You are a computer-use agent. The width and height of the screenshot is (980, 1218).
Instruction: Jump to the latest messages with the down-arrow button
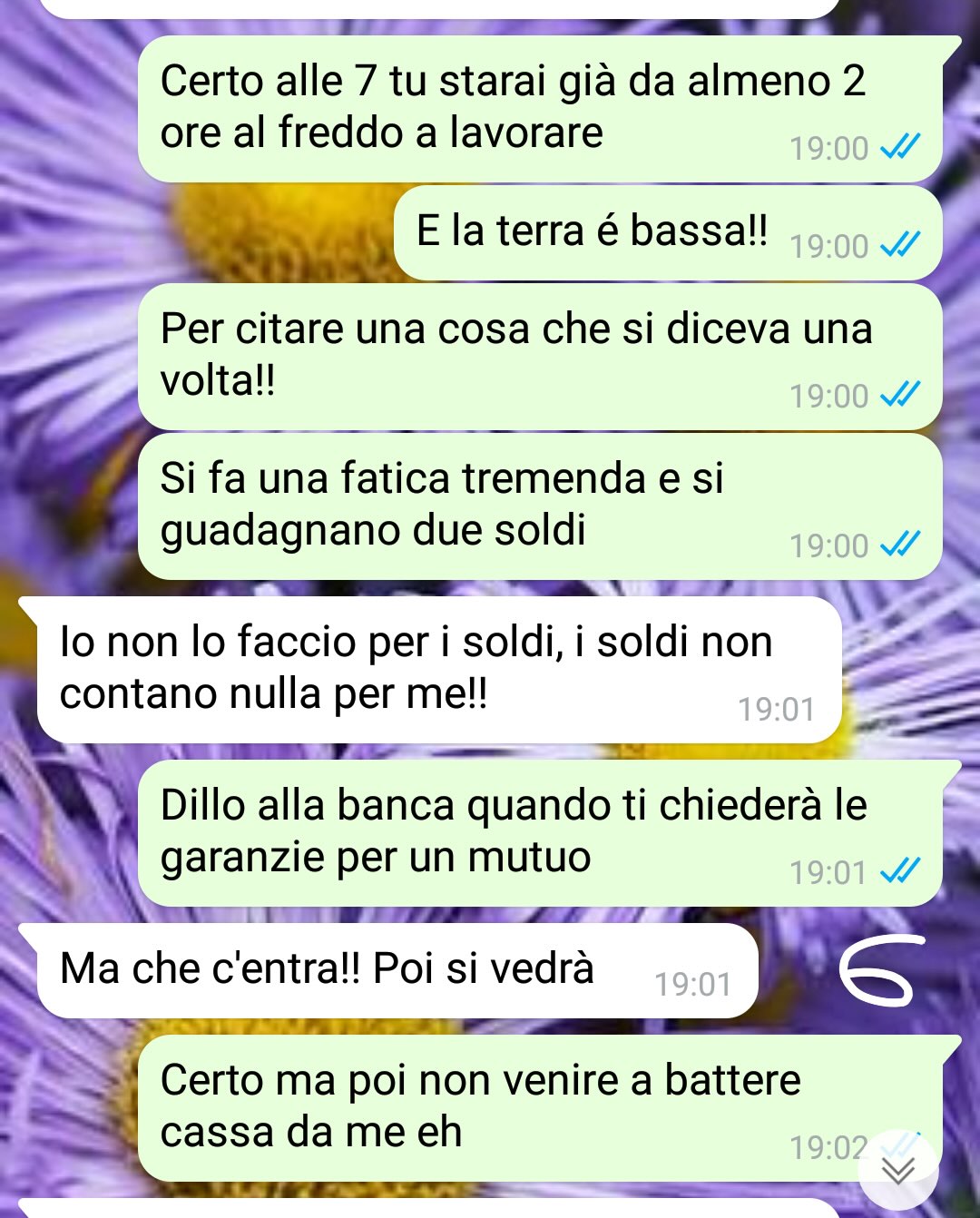point(898,1169)
